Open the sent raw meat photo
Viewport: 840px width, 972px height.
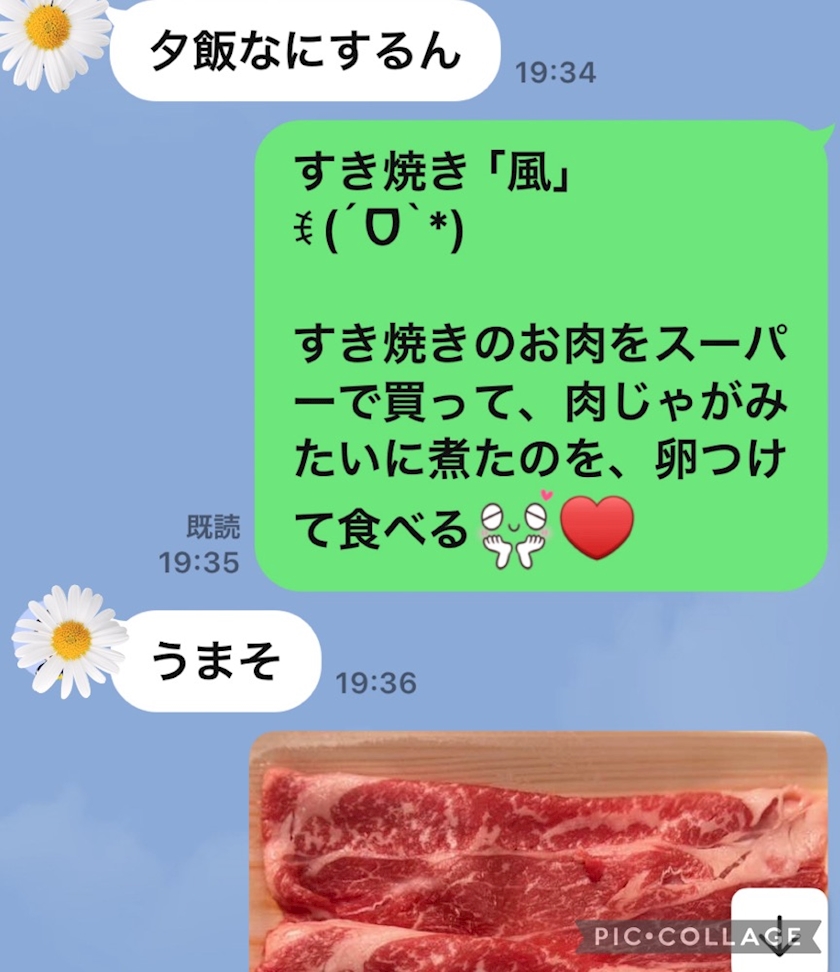click(x=538, y=852)
